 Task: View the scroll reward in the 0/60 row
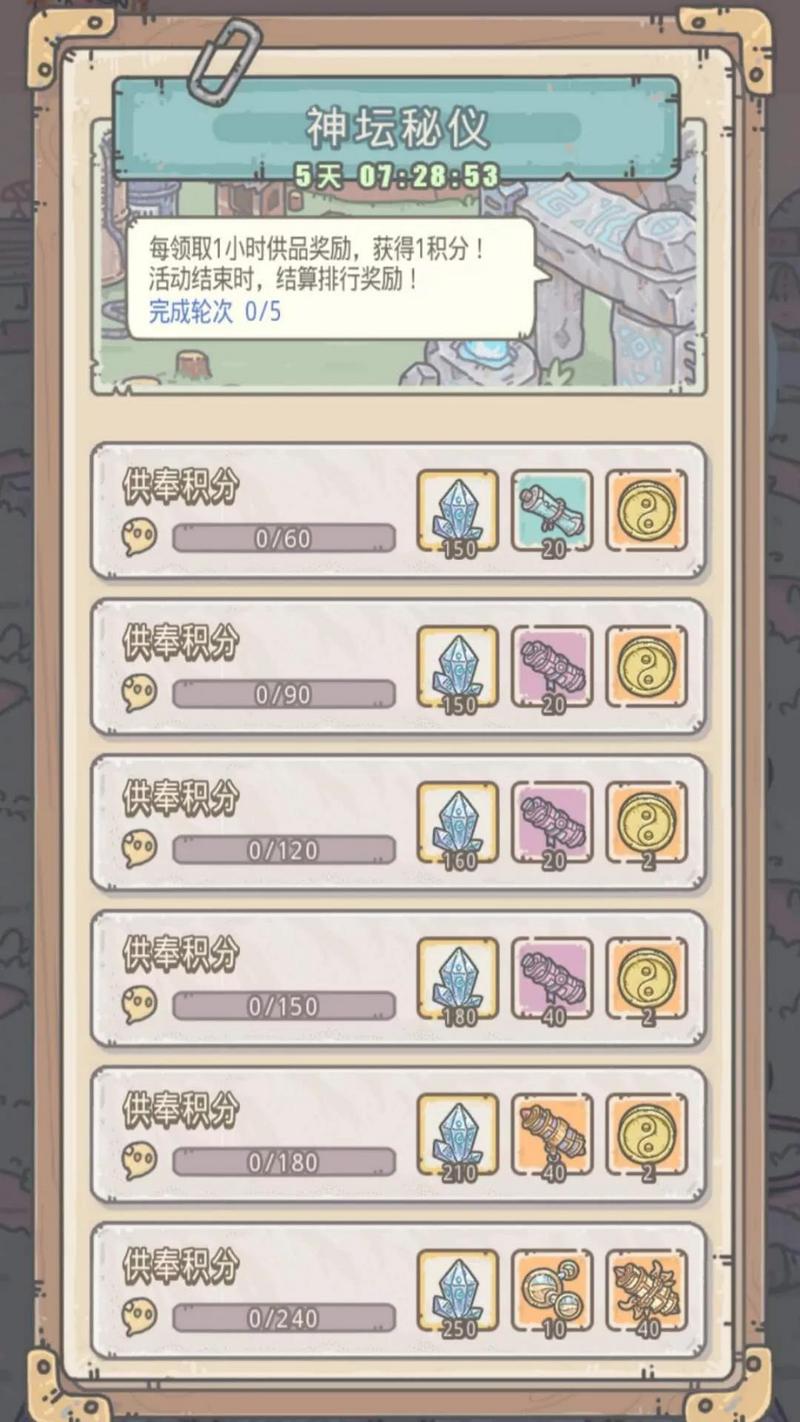552,511
